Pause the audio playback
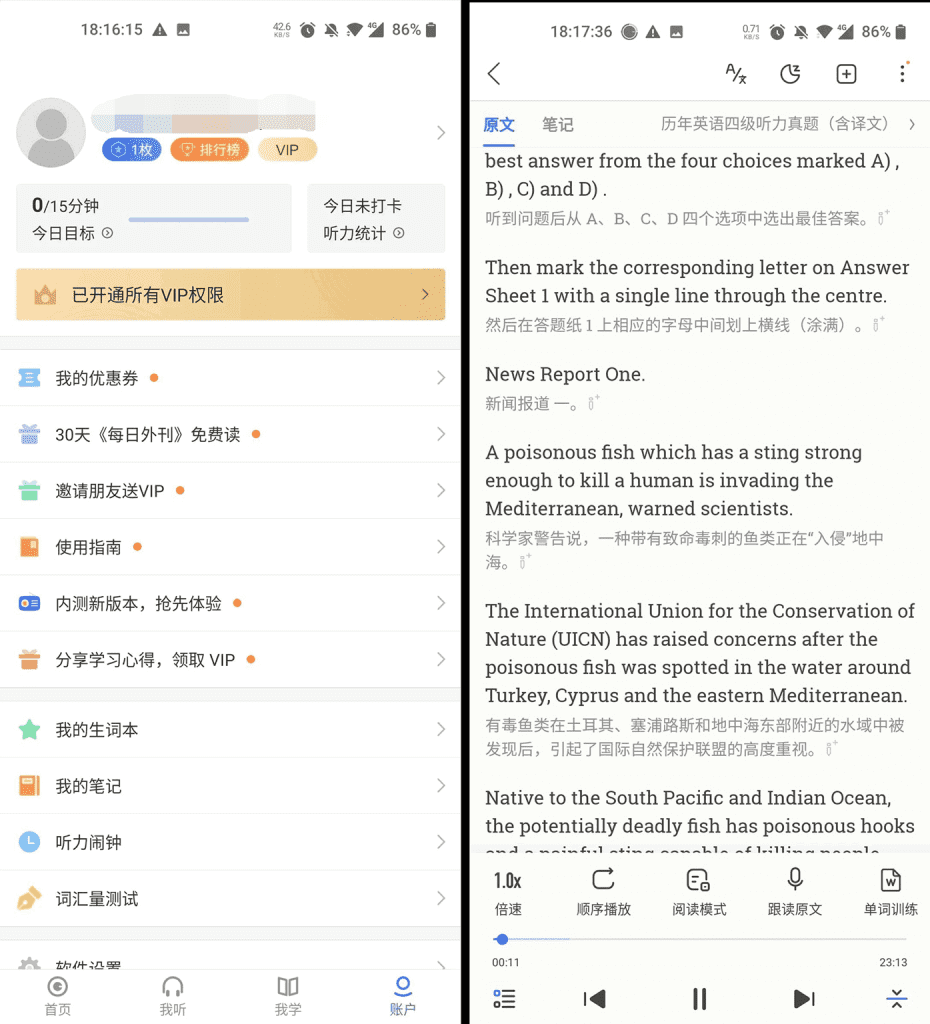 click(x=699, y=998)
